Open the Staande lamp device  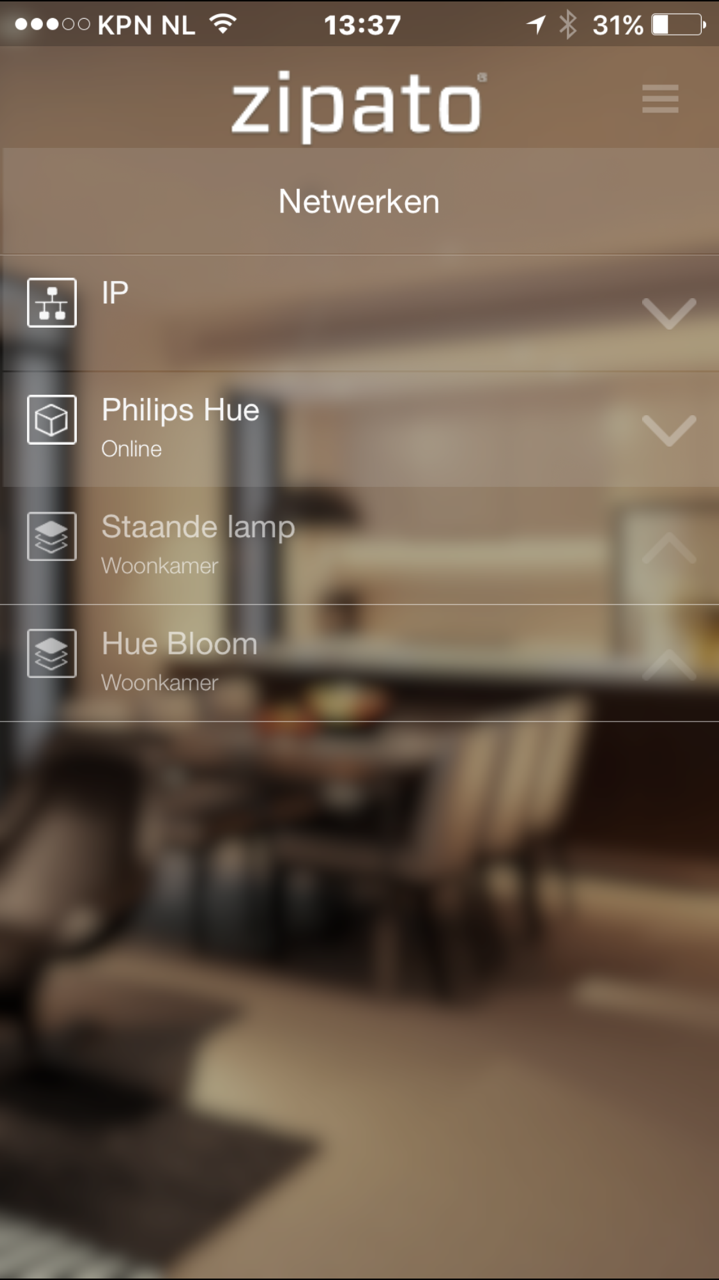coord(198,544)
